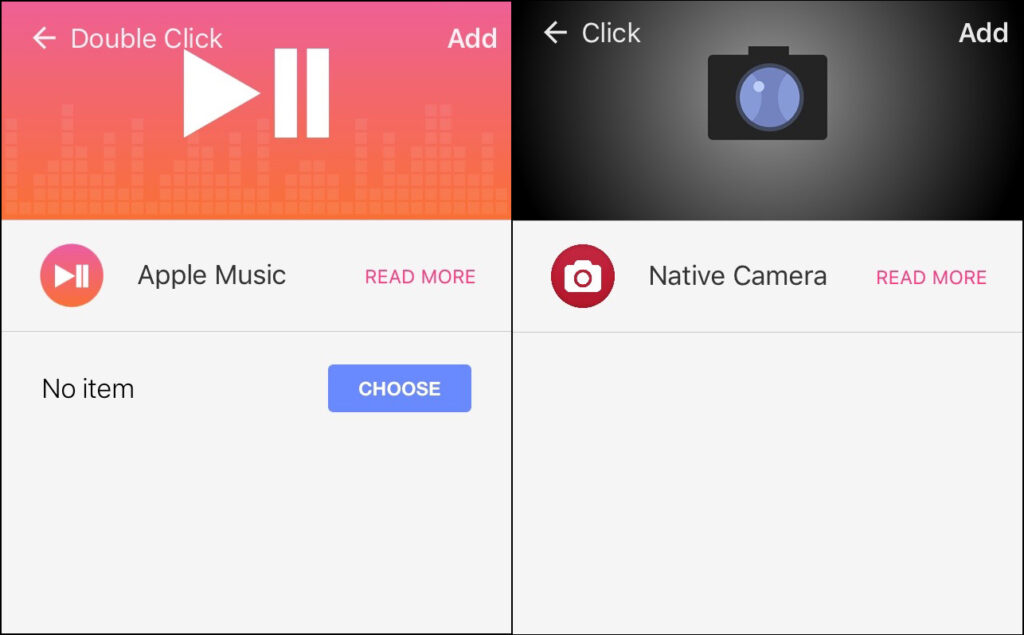Tap the CHOOSE button
Image resolution: width=1024 pixels, height=635 pixels.
(399, 389)
